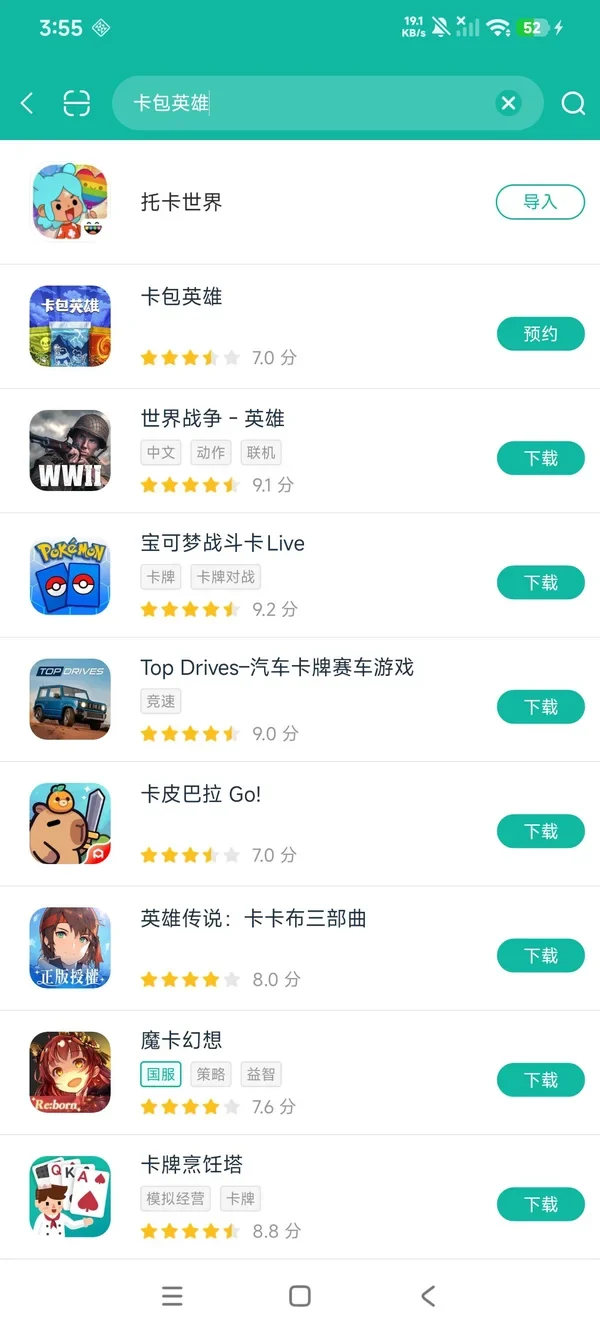Download Top Drives car card racing game

[540, 707]
